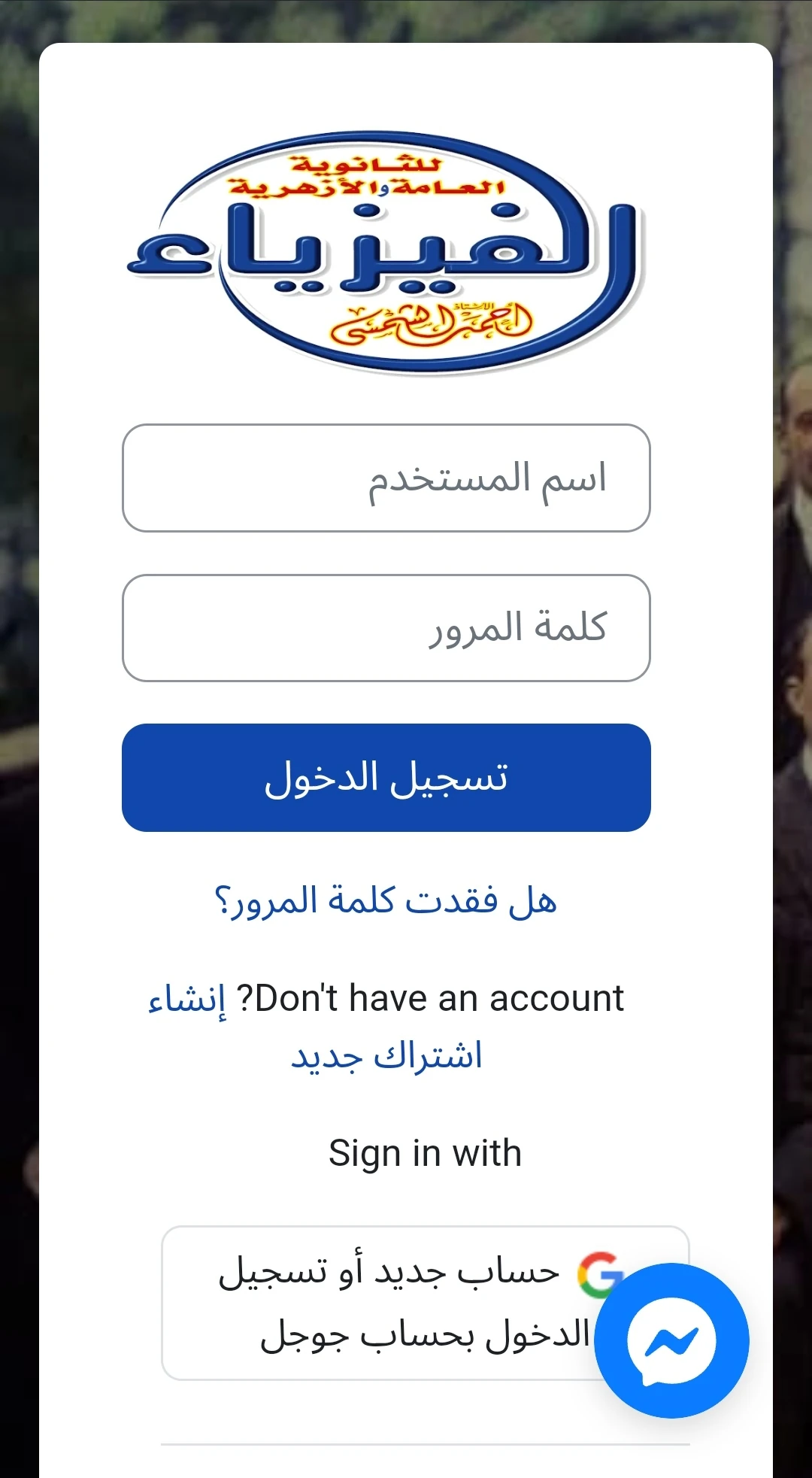Select the اسم المستخدم username field
This screenshot has height=1478, width=812.
click(x=386, y=479)
